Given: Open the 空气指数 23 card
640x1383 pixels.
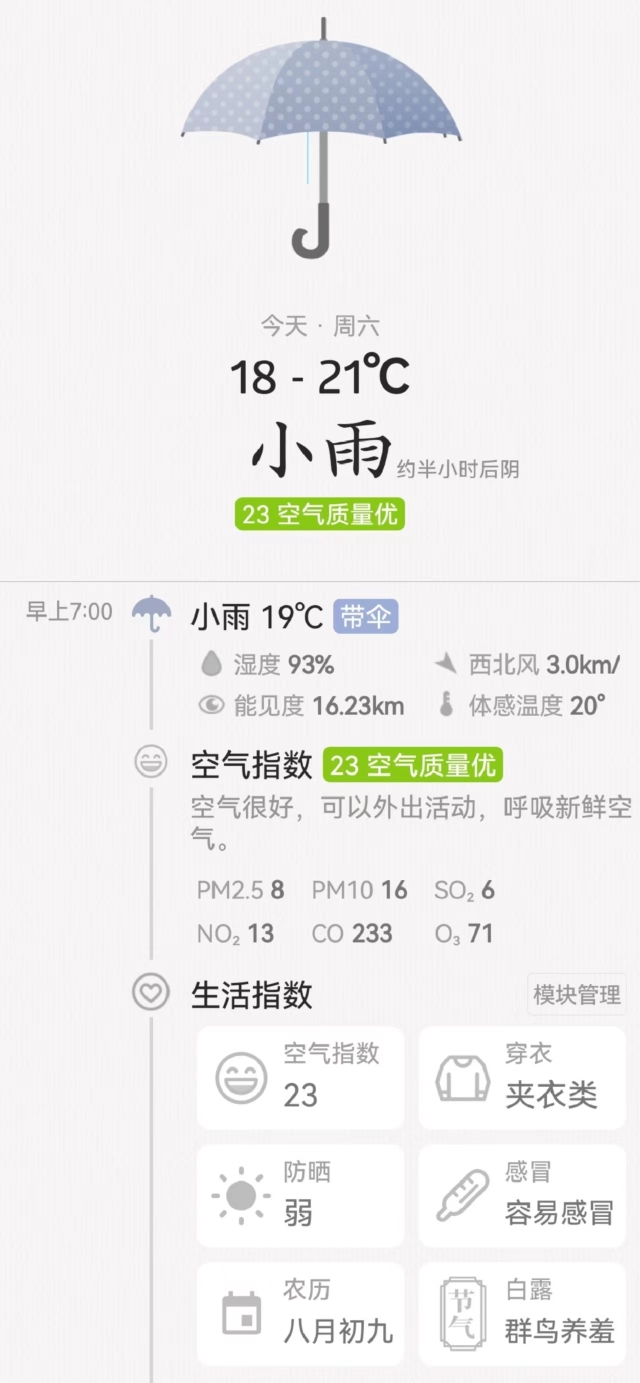Looking at the screenshot, I should point(300,1078).
